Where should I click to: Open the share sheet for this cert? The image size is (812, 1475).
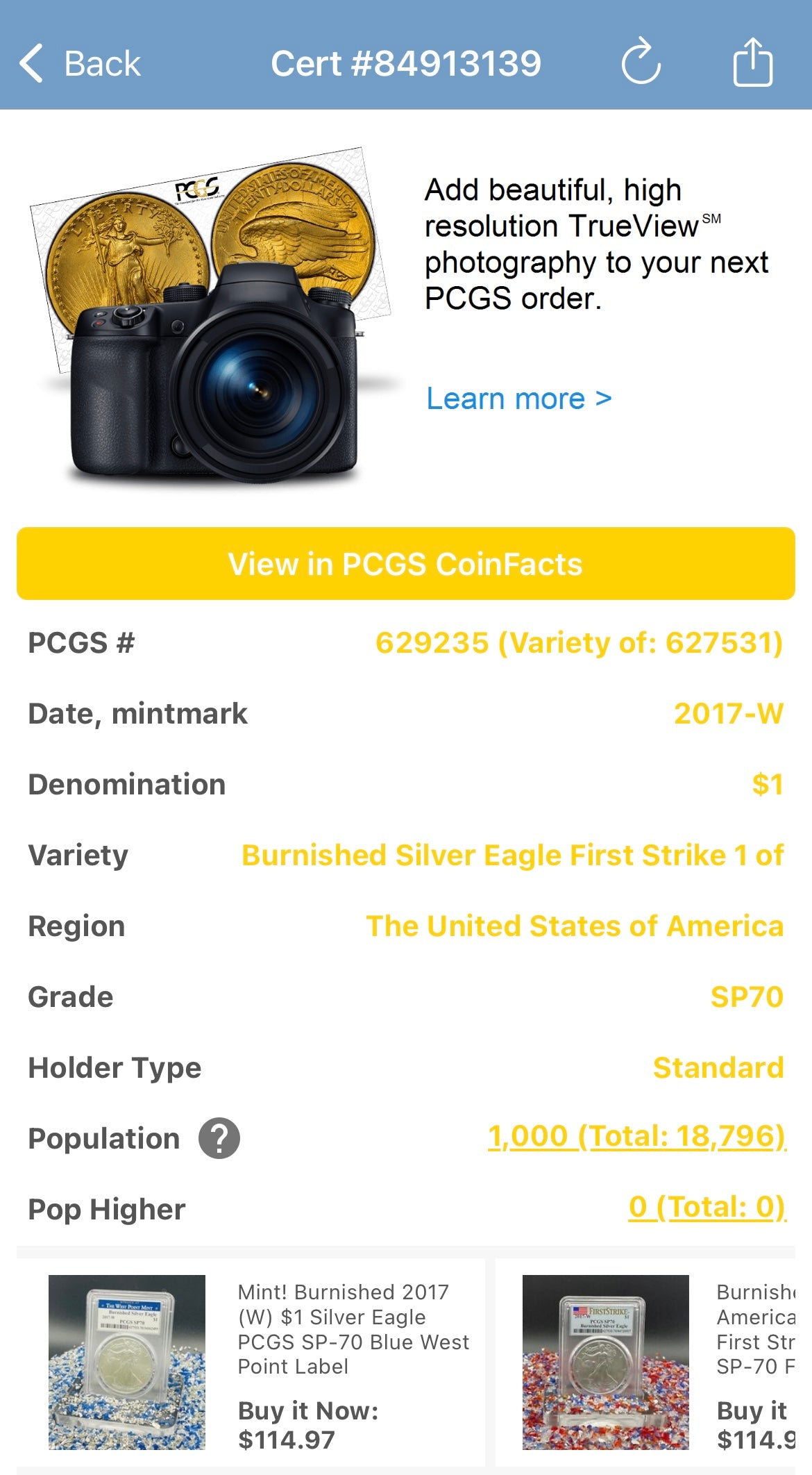click(x=754, y=62)
